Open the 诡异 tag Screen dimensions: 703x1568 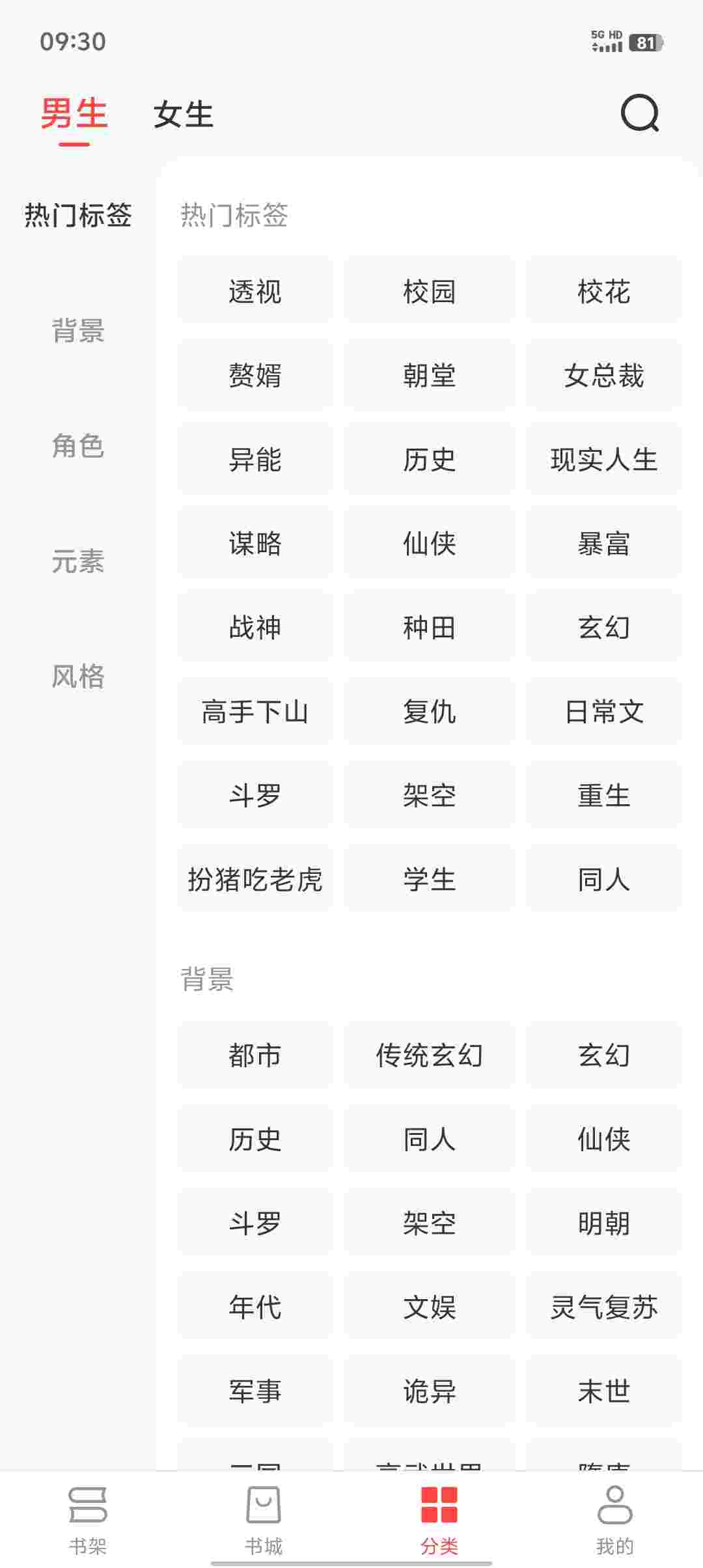click(430, 1392)
